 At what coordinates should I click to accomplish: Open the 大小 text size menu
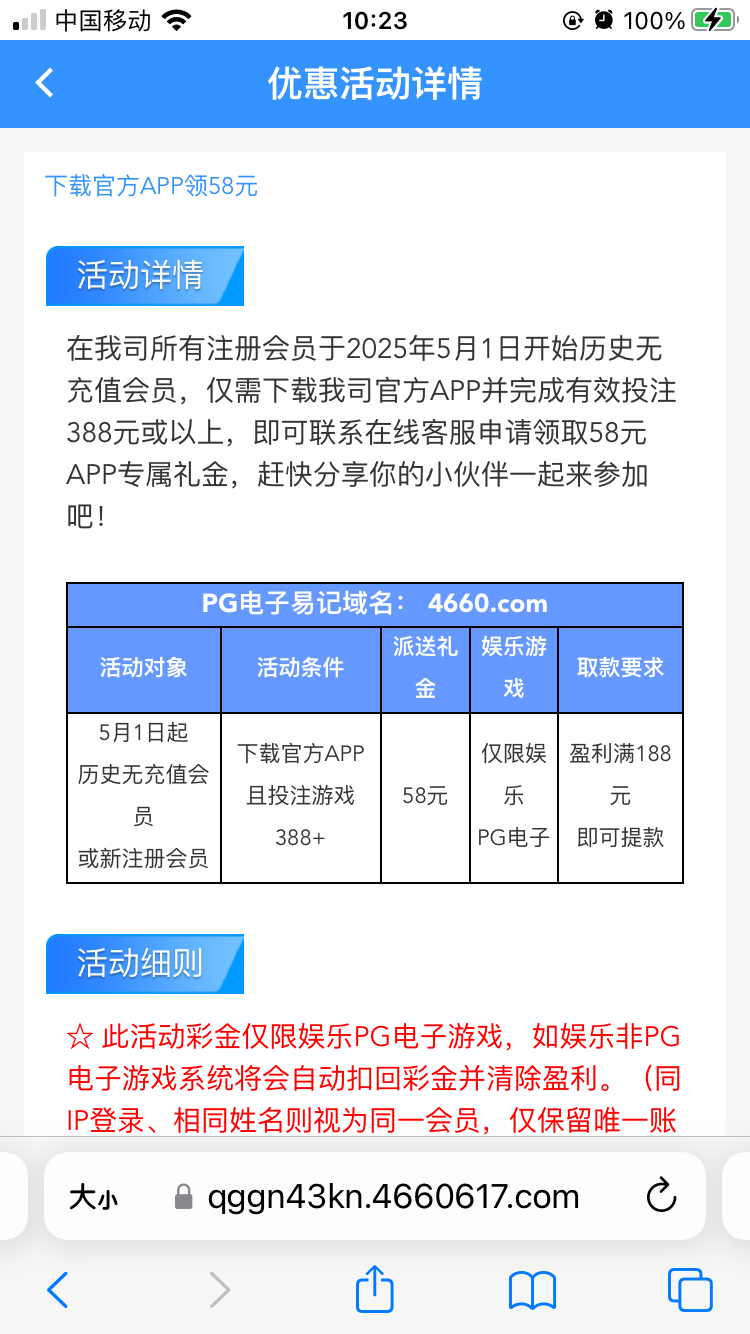[93, 1197]
